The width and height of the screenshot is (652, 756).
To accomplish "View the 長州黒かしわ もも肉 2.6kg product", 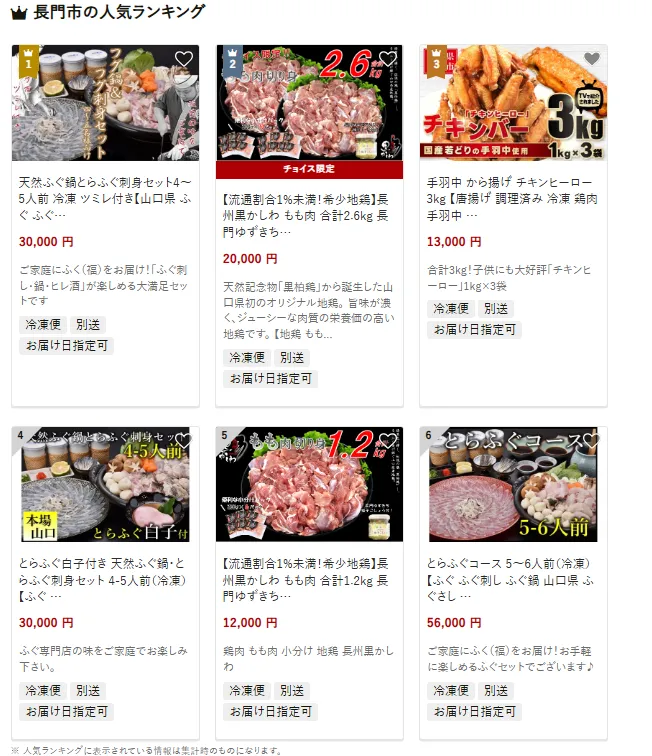I will pos(309,216).
